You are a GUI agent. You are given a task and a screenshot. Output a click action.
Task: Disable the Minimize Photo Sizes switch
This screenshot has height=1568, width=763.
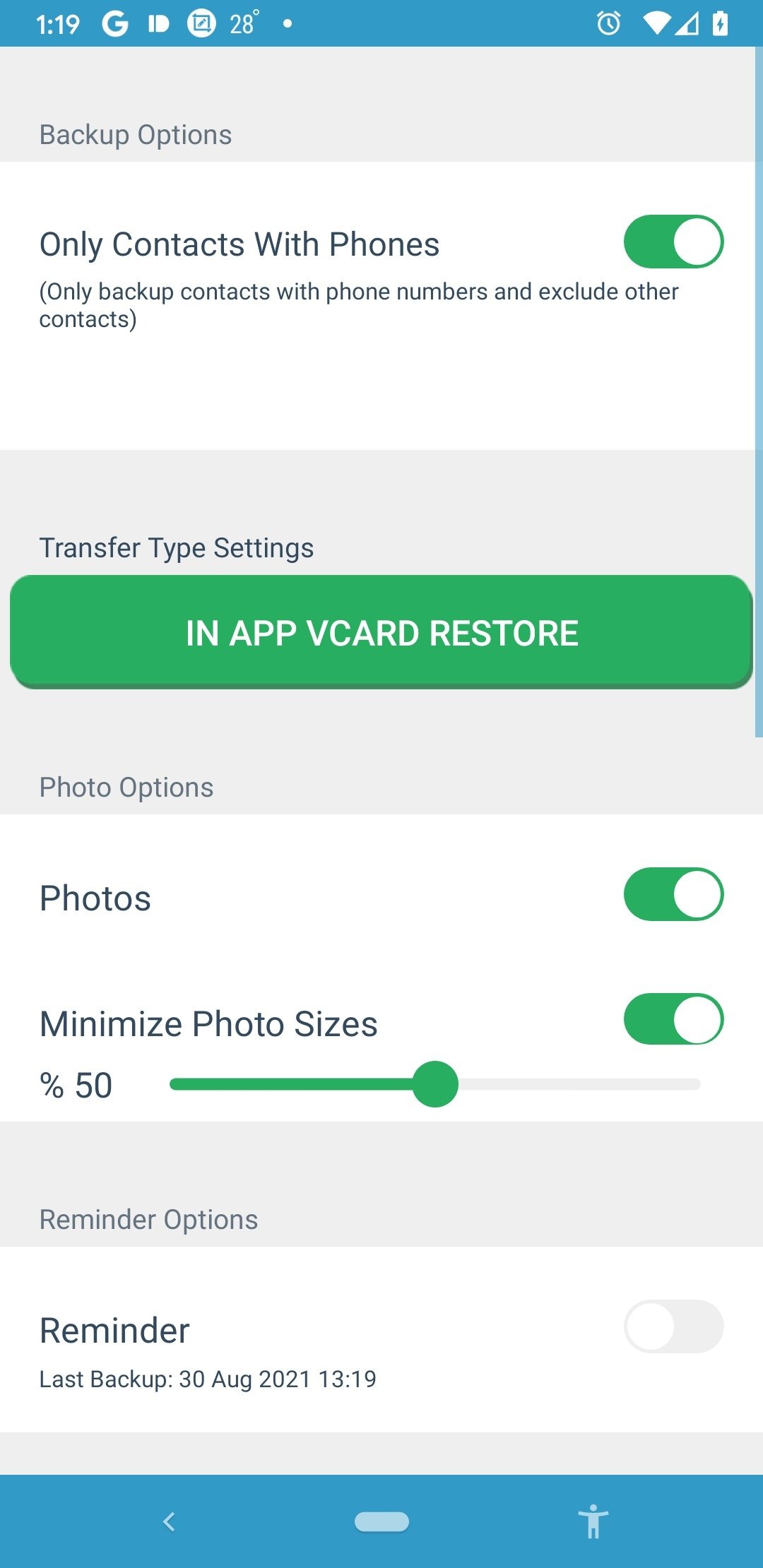673,1019
